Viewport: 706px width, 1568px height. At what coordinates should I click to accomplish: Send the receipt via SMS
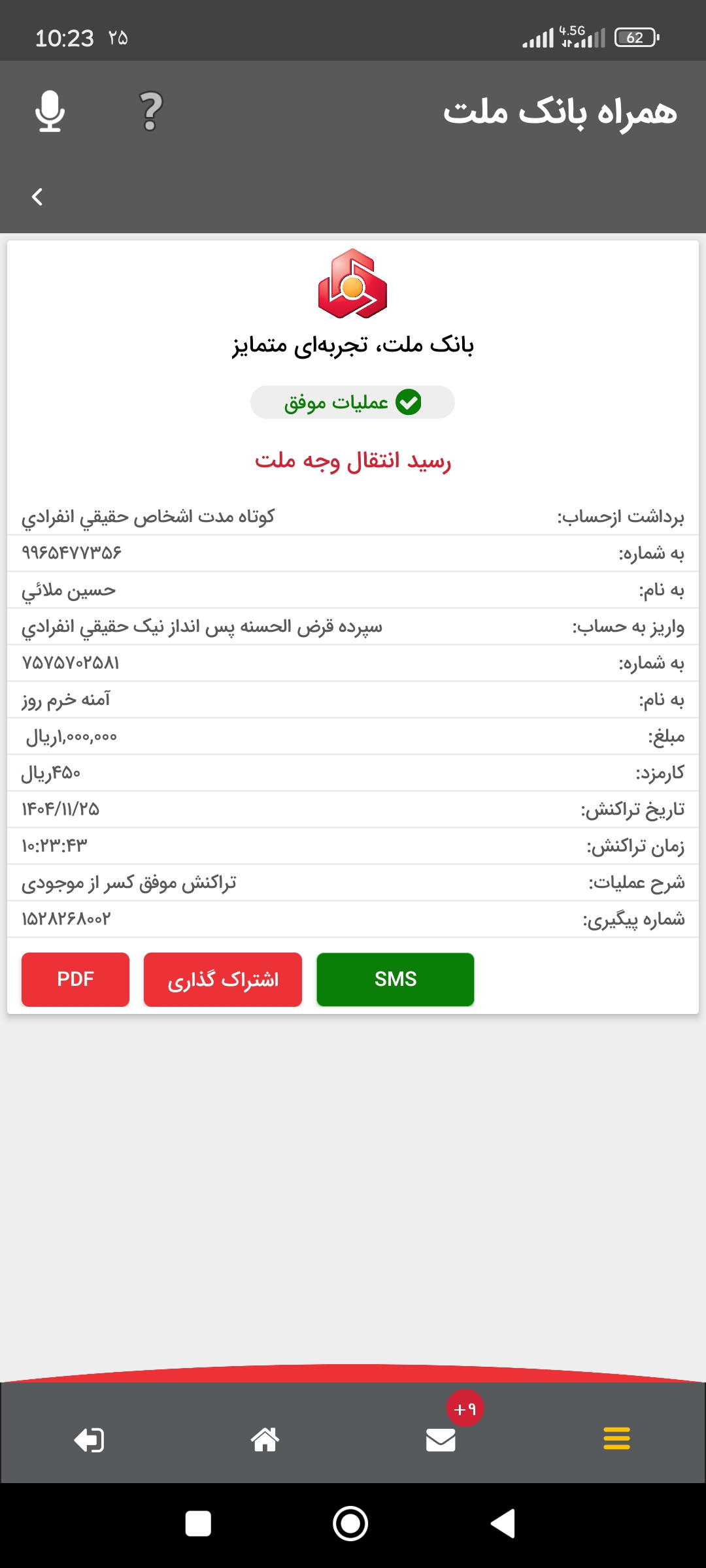point(395,979)
